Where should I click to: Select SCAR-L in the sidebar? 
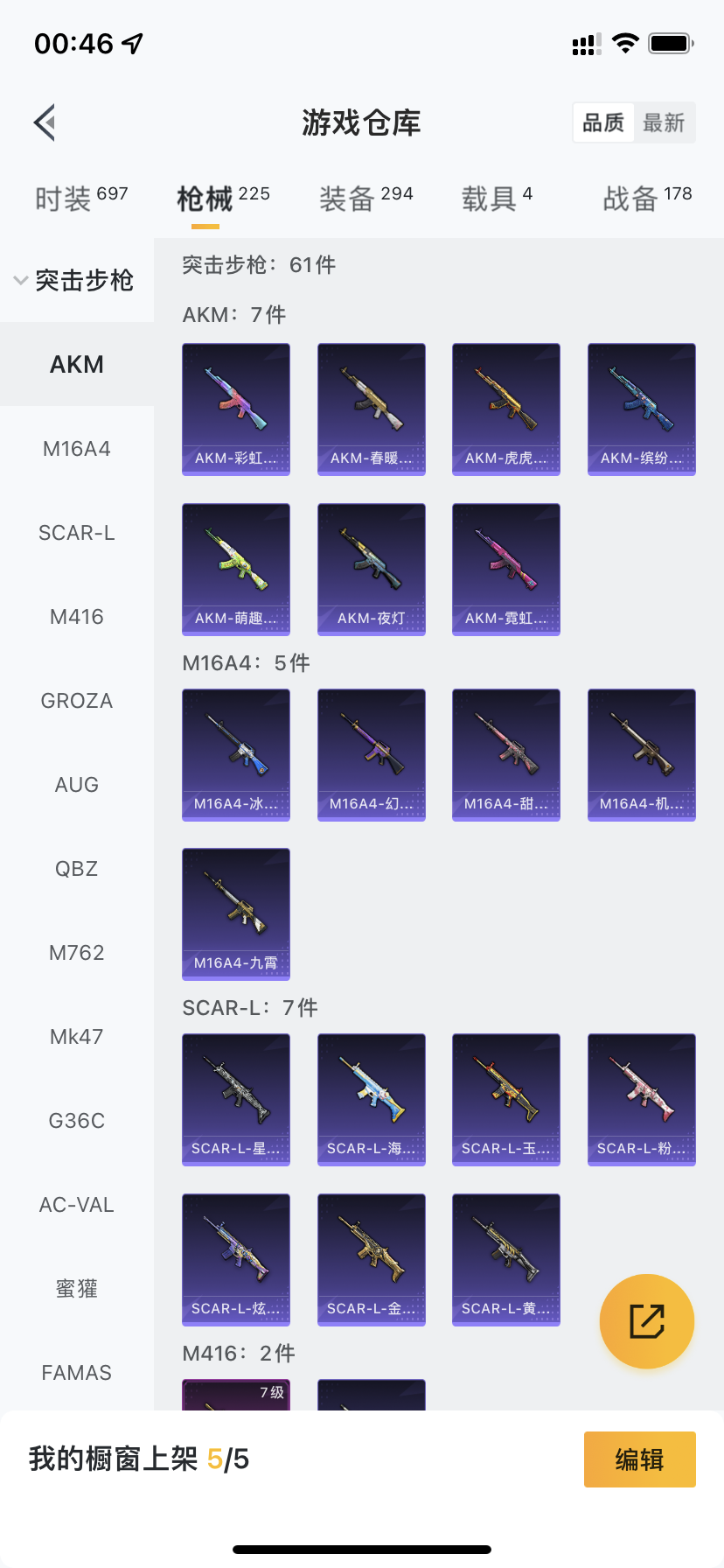(77, 533)
